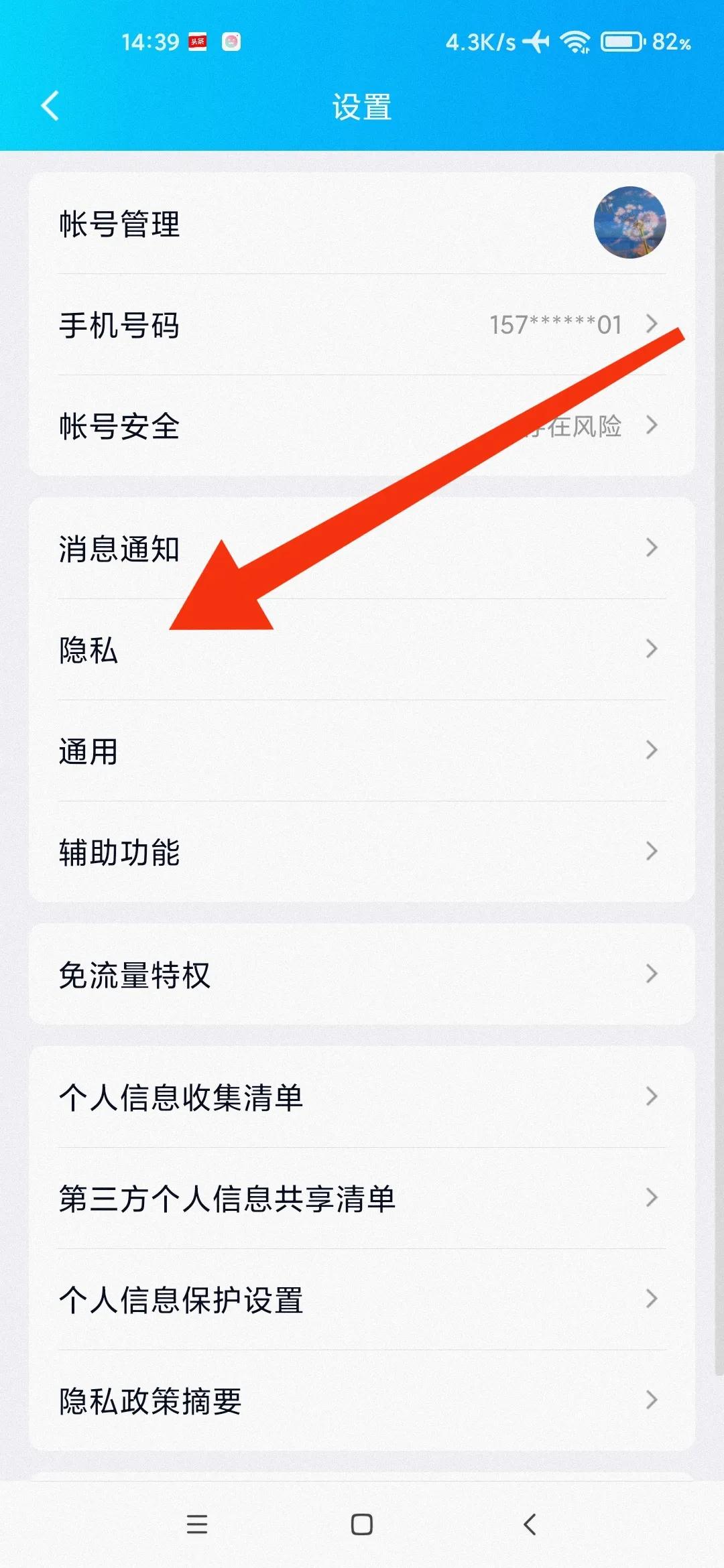Image resolution: width=724 pixels, height=1568 pixels.
Task: Go back from the 设置 page
Action: [50, 106]
